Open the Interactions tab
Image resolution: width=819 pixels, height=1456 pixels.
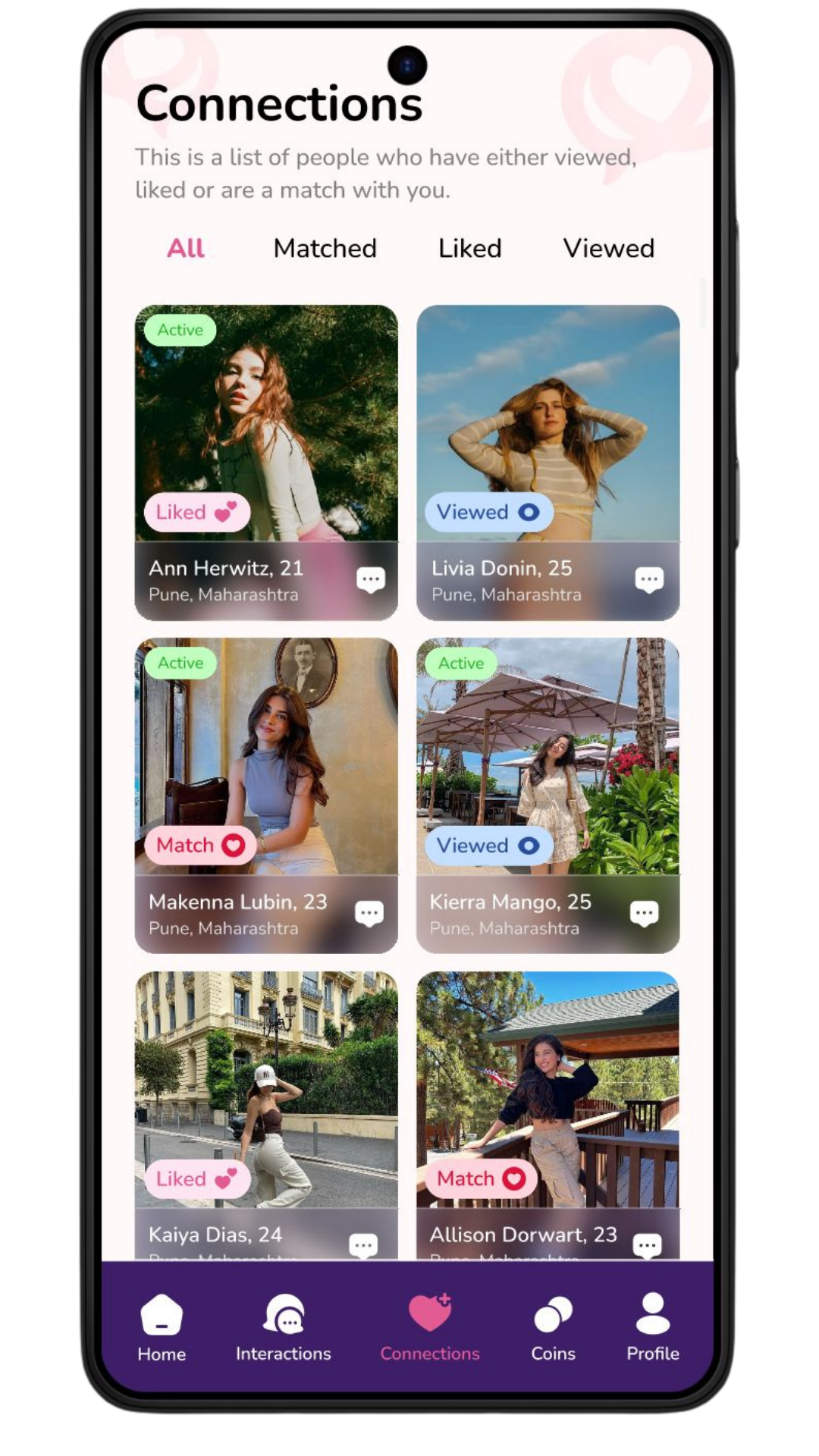coord(284,1327)
